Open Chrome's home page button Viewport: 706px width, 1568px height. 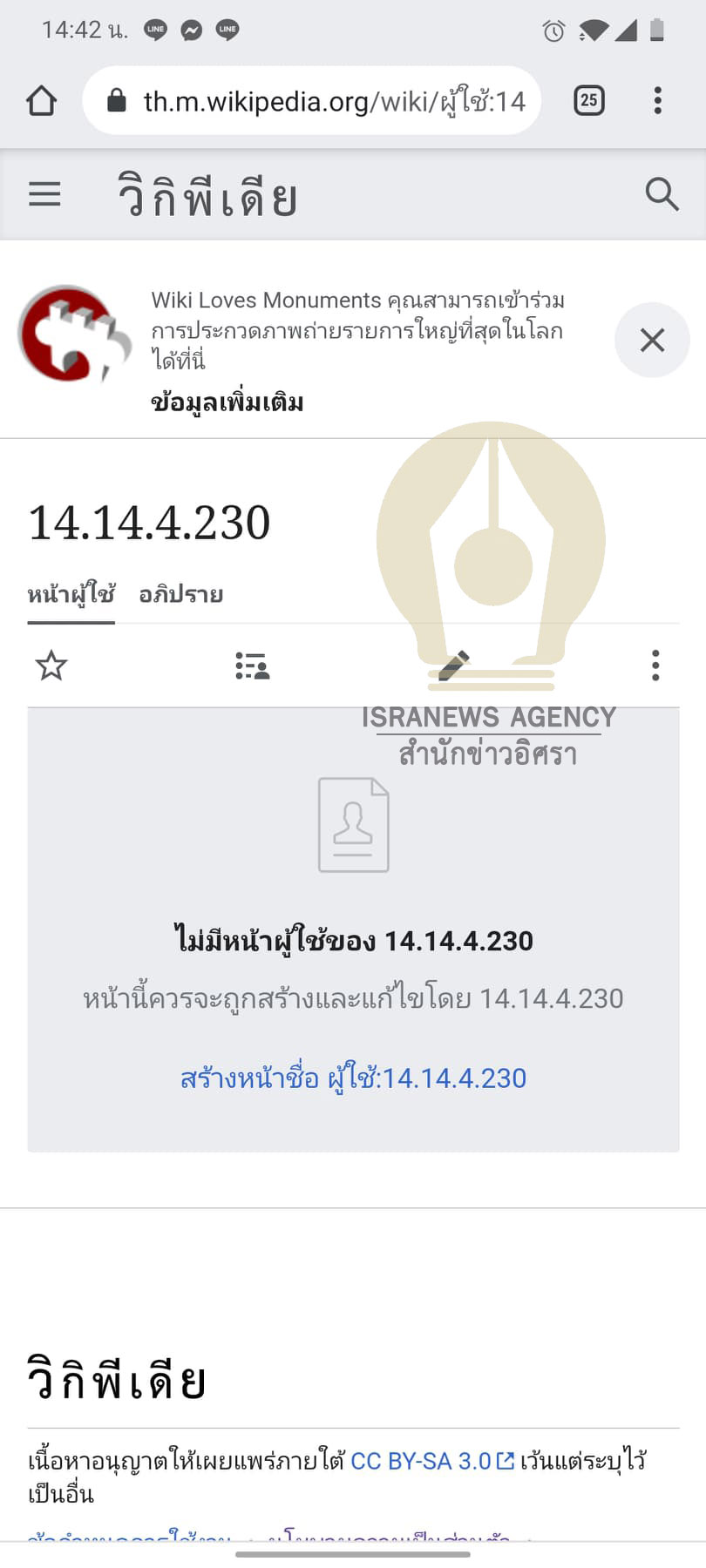pos(41,101)
